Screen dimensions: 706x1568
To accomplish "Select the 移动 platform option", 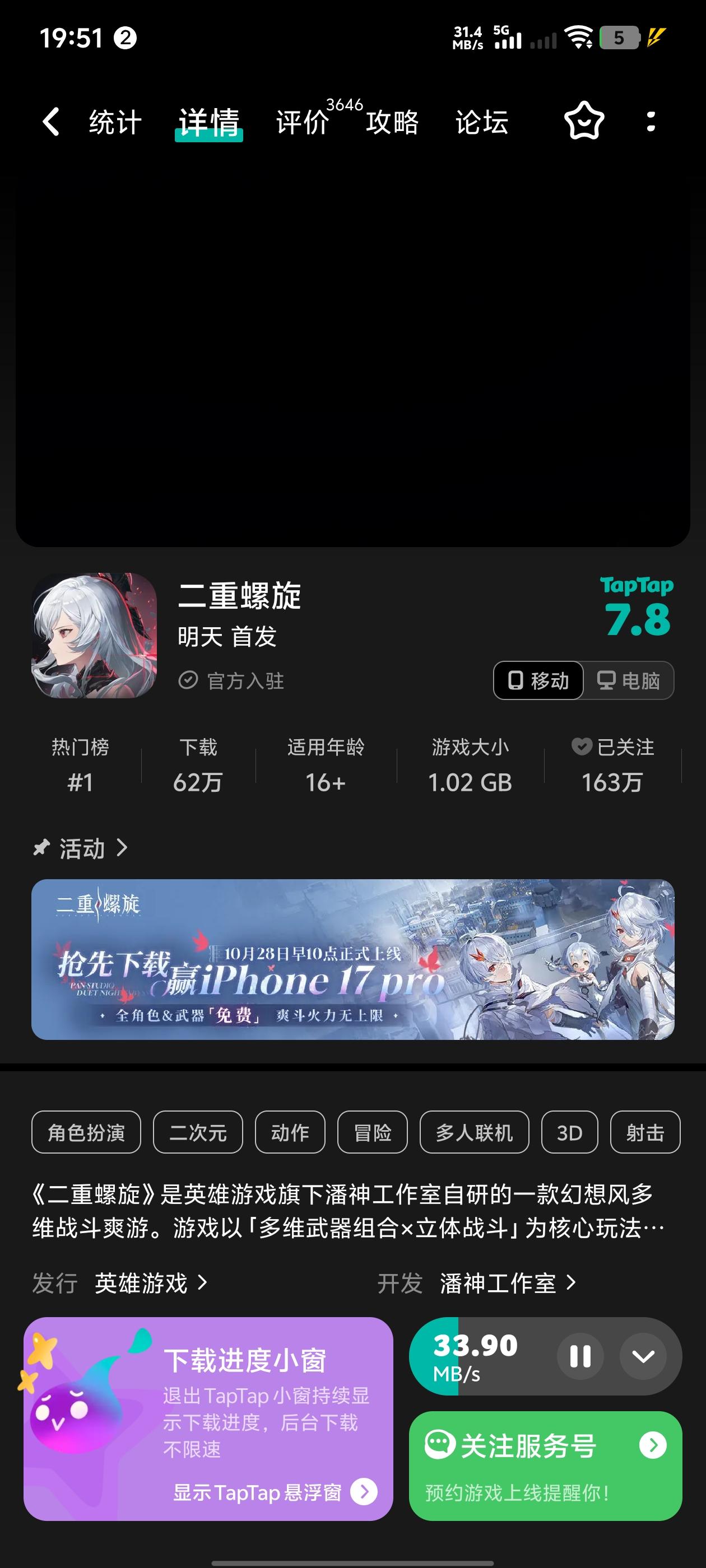I will 537,680.
